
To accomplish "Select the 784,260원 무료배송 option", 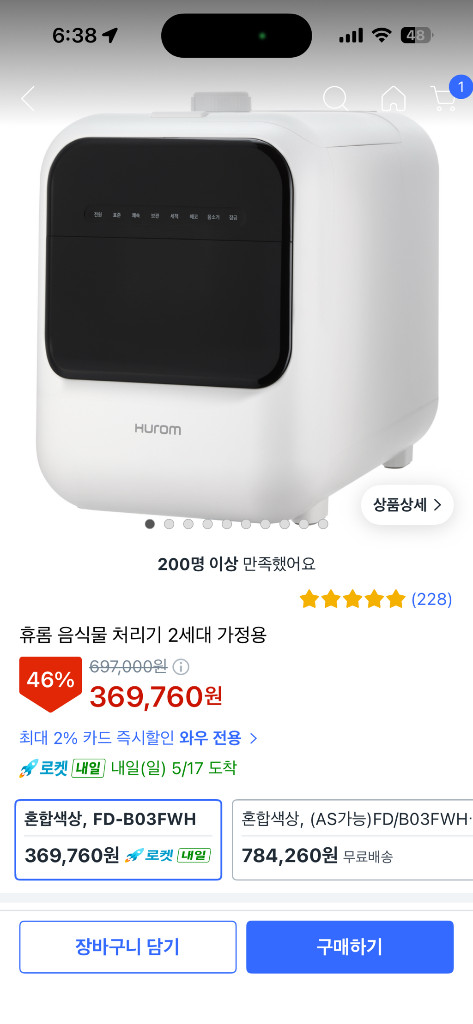I will coord(352,840).
